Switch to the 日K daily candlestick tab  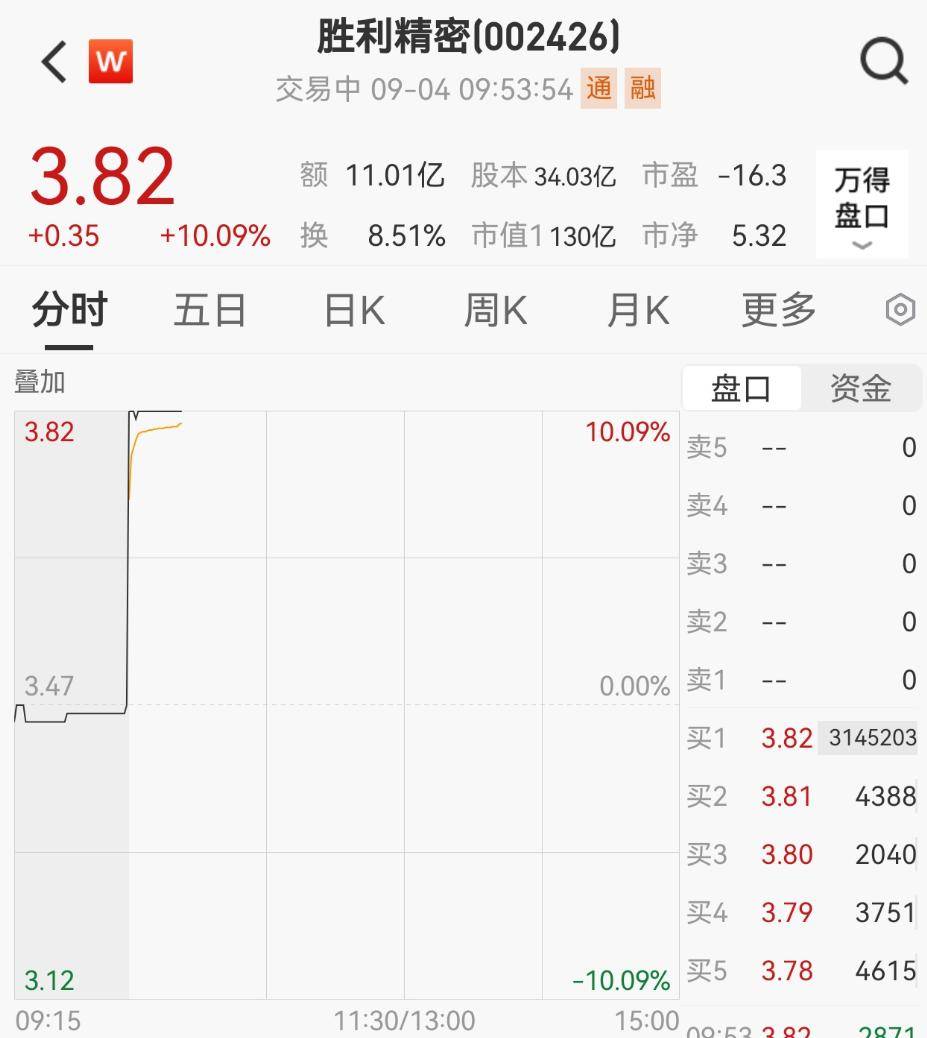[352, 310]
